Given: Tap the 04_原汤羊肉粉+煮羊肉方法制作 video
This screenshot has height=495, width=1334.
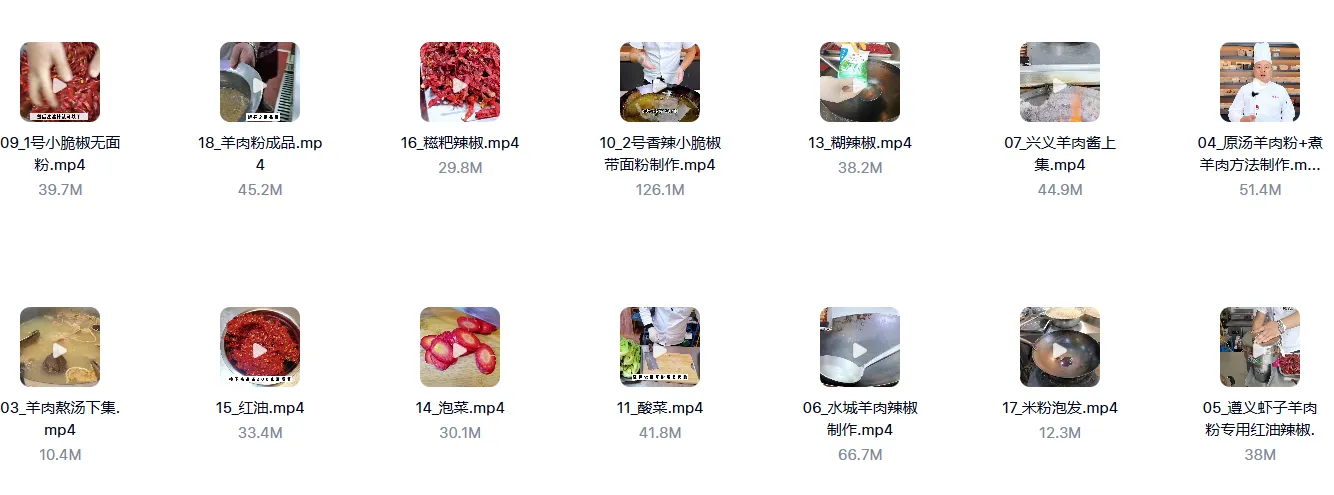Looking at the screenshot, I should pyautogui.click(x=1260, y=82).
